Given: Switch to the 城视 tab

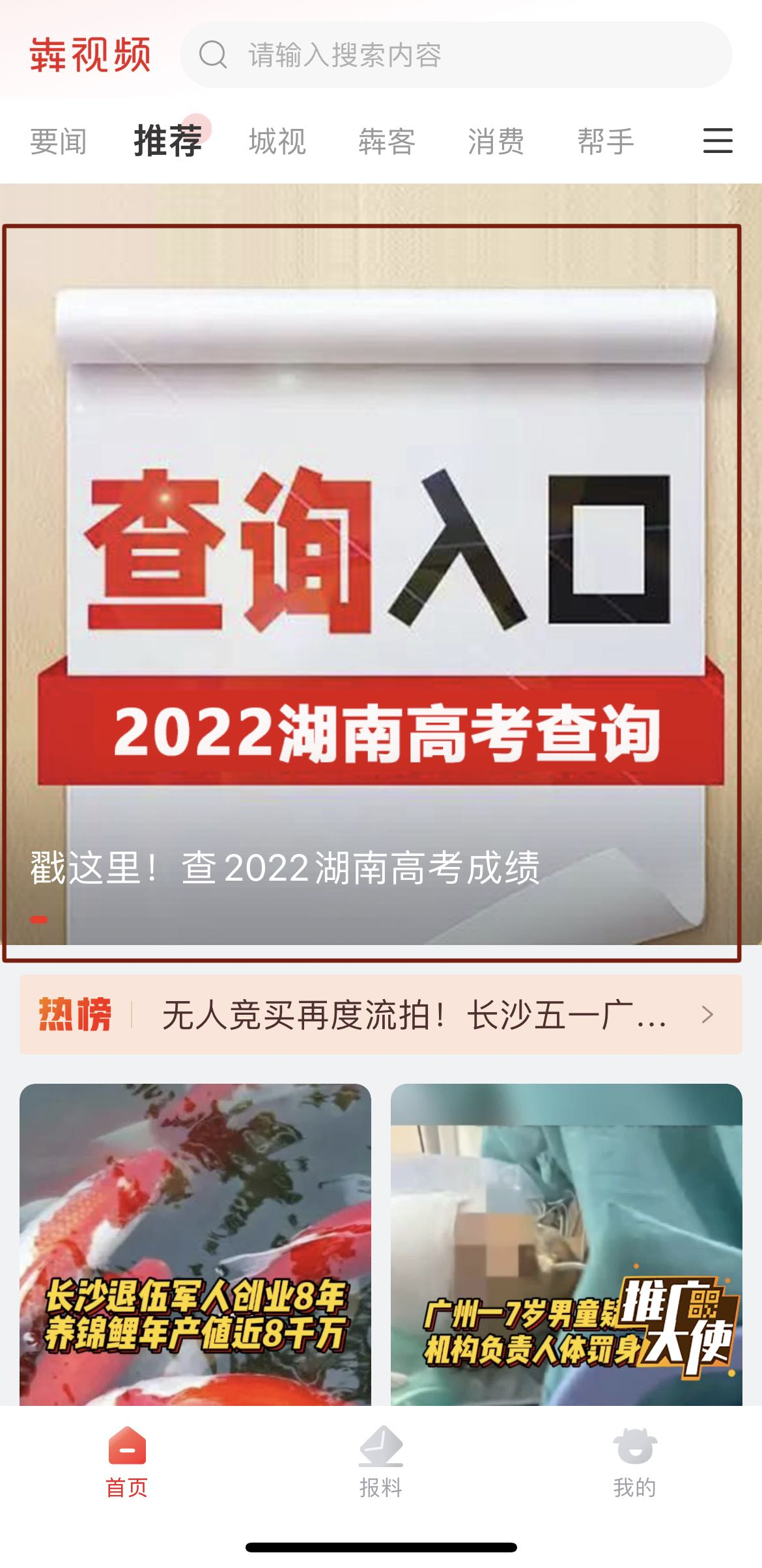Looking at the screenshot, I should pyautogui.click(x=277, y=141).
